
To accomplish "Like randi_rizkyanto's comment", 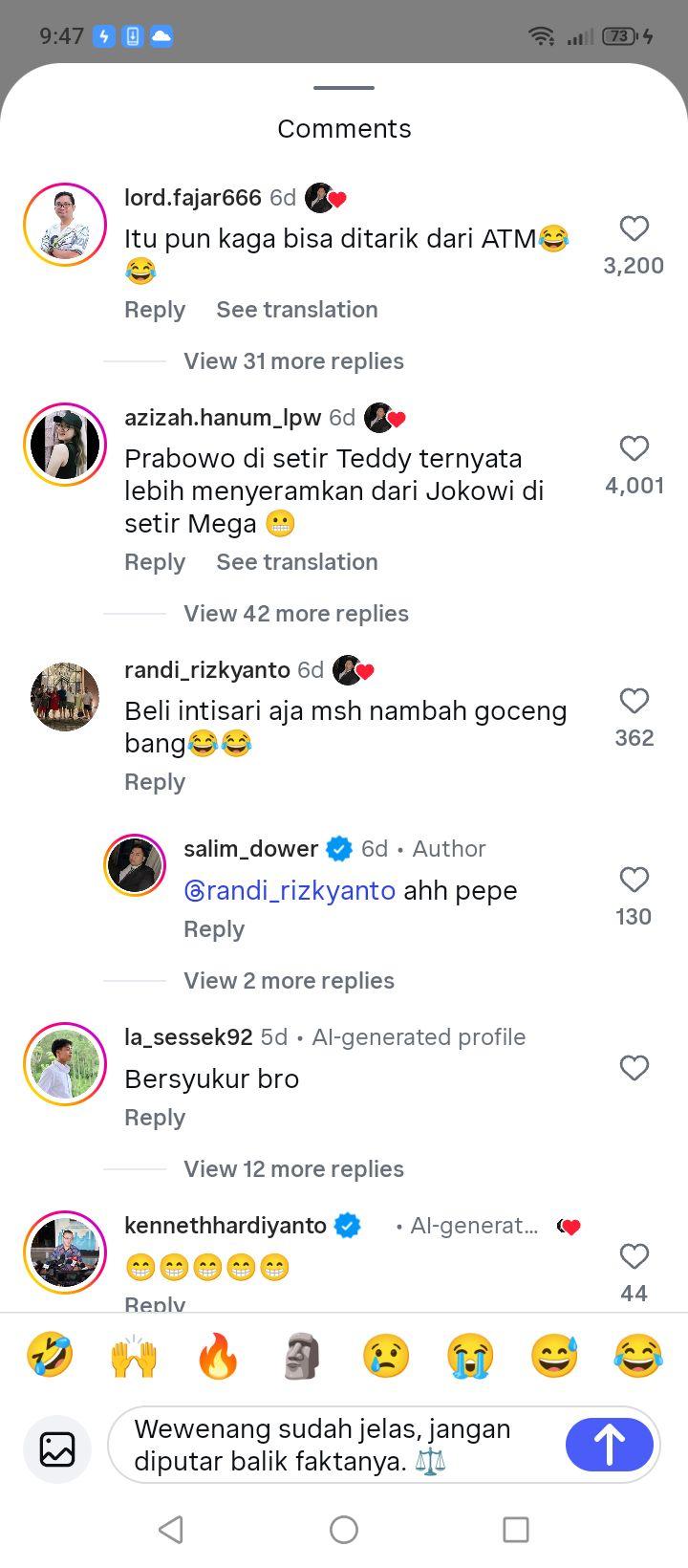I will 634,700.
